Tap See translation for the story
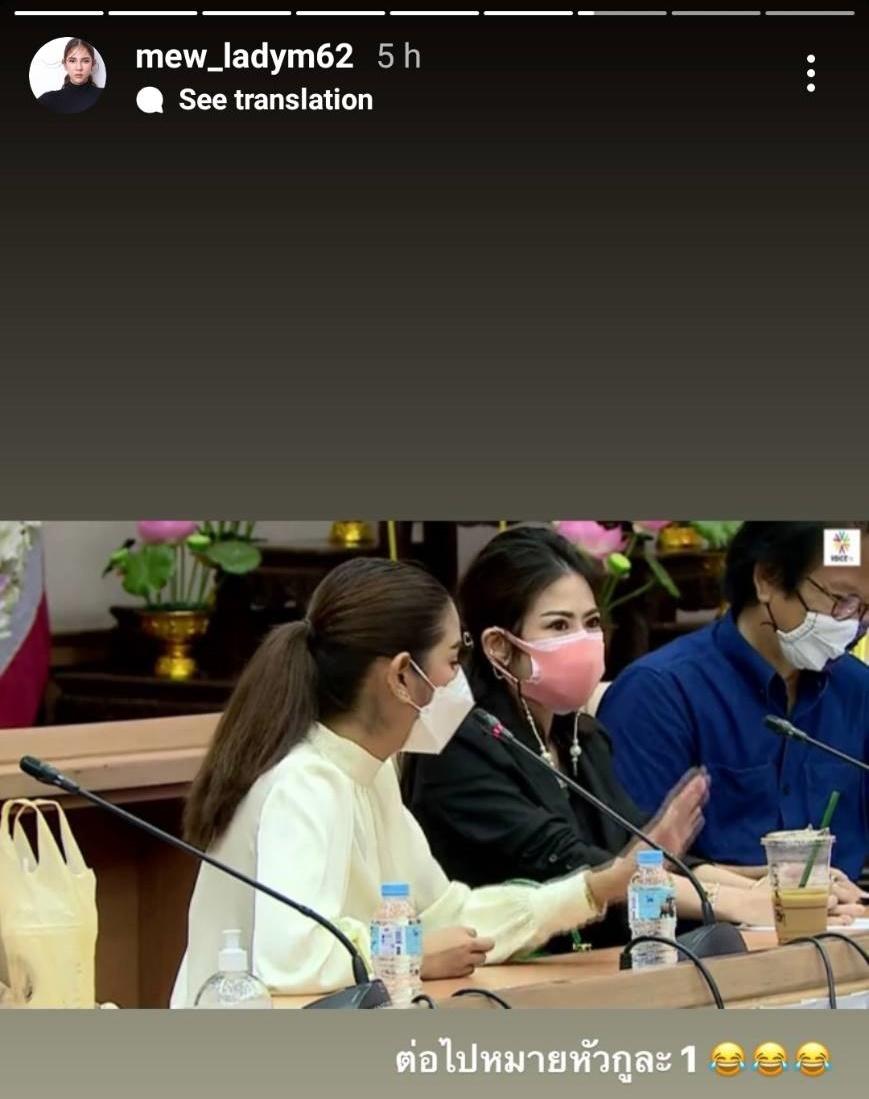 pos(274,100)
